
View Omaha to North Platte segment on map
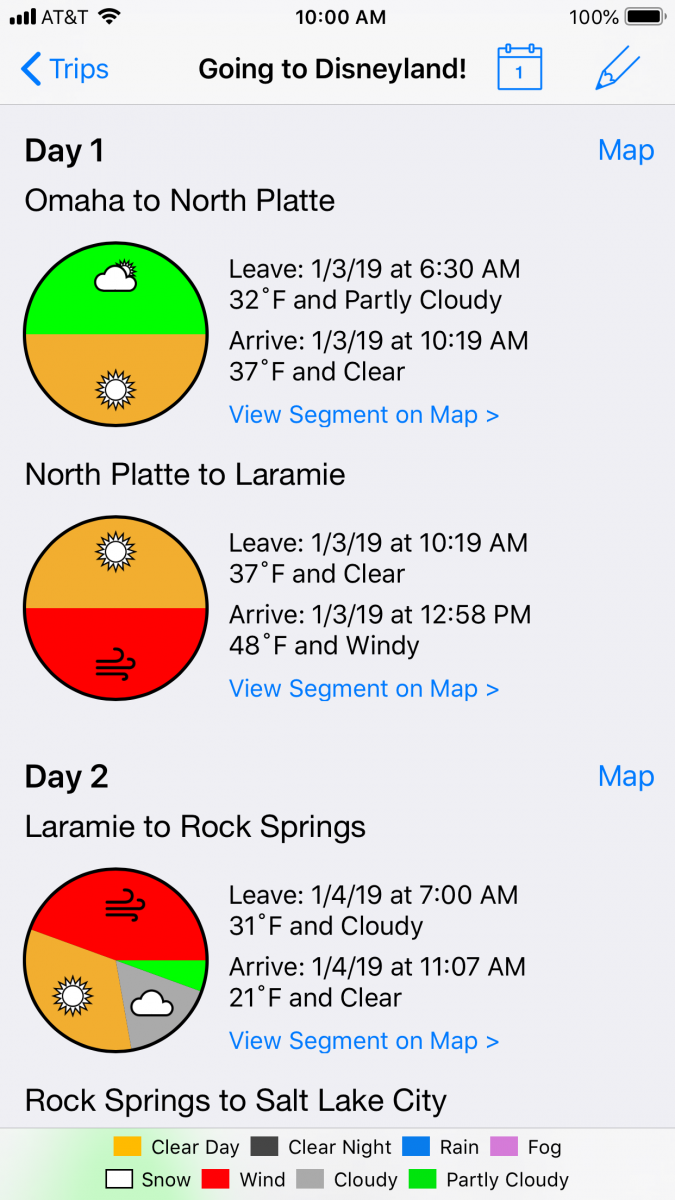click(x=364, y=414)
